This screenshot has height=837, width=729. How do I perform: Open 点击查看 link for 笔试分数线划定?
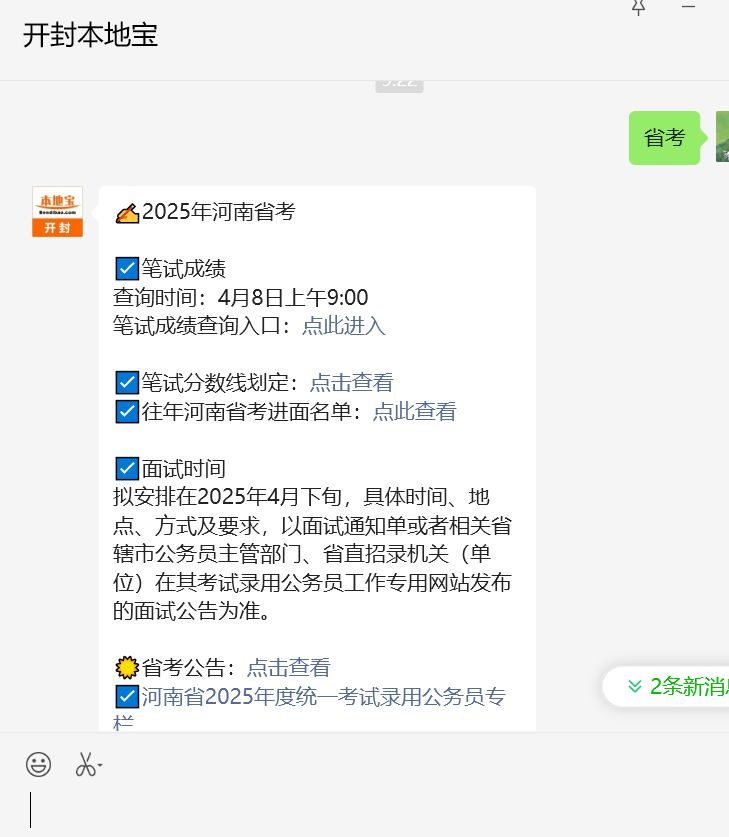(351, 383)
